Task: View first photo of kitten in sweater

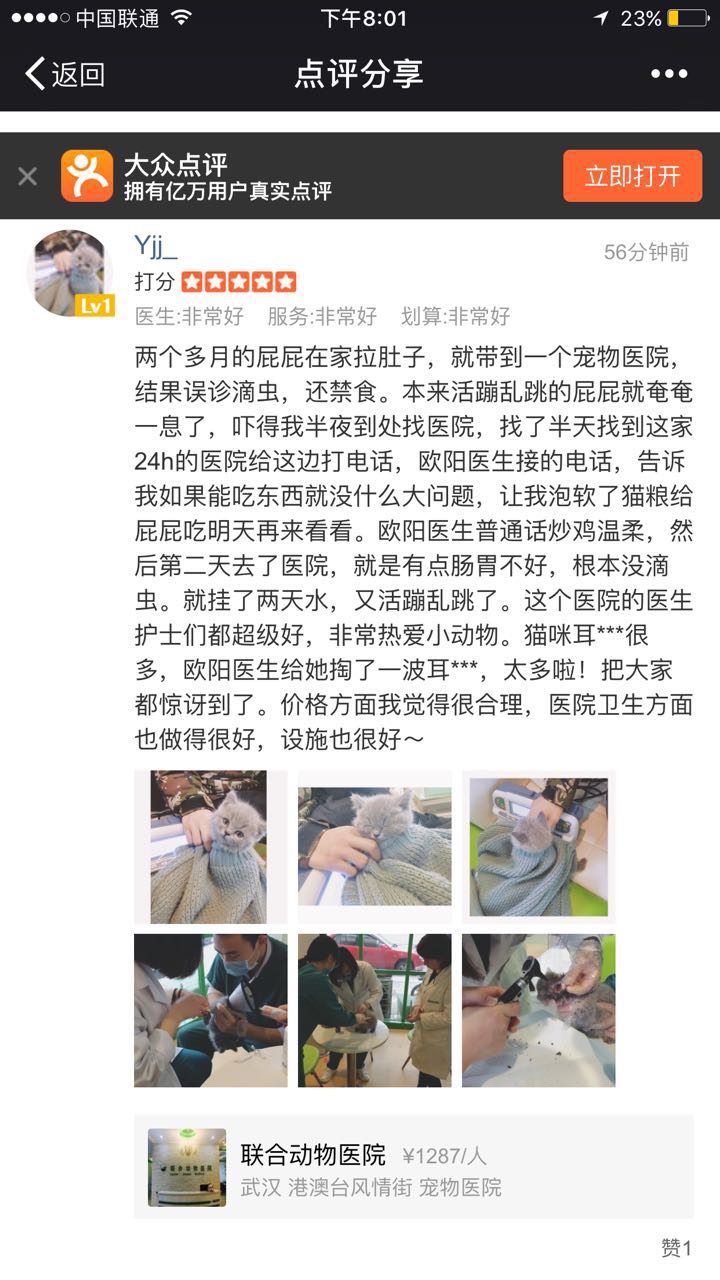Action: click(210, 847)
